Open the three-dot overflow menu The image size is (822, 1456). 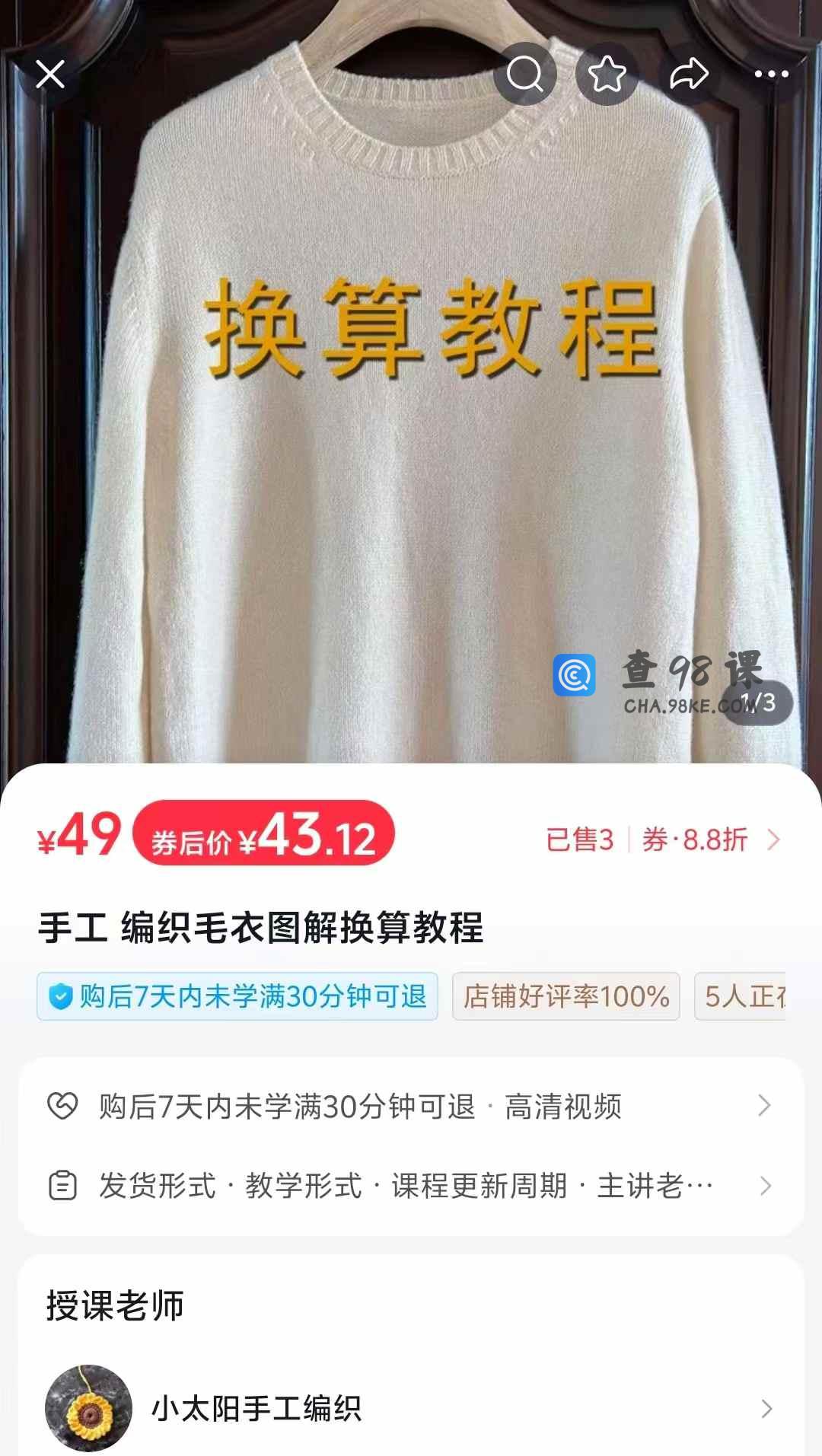pyautogui.click(x=771, y=75)
